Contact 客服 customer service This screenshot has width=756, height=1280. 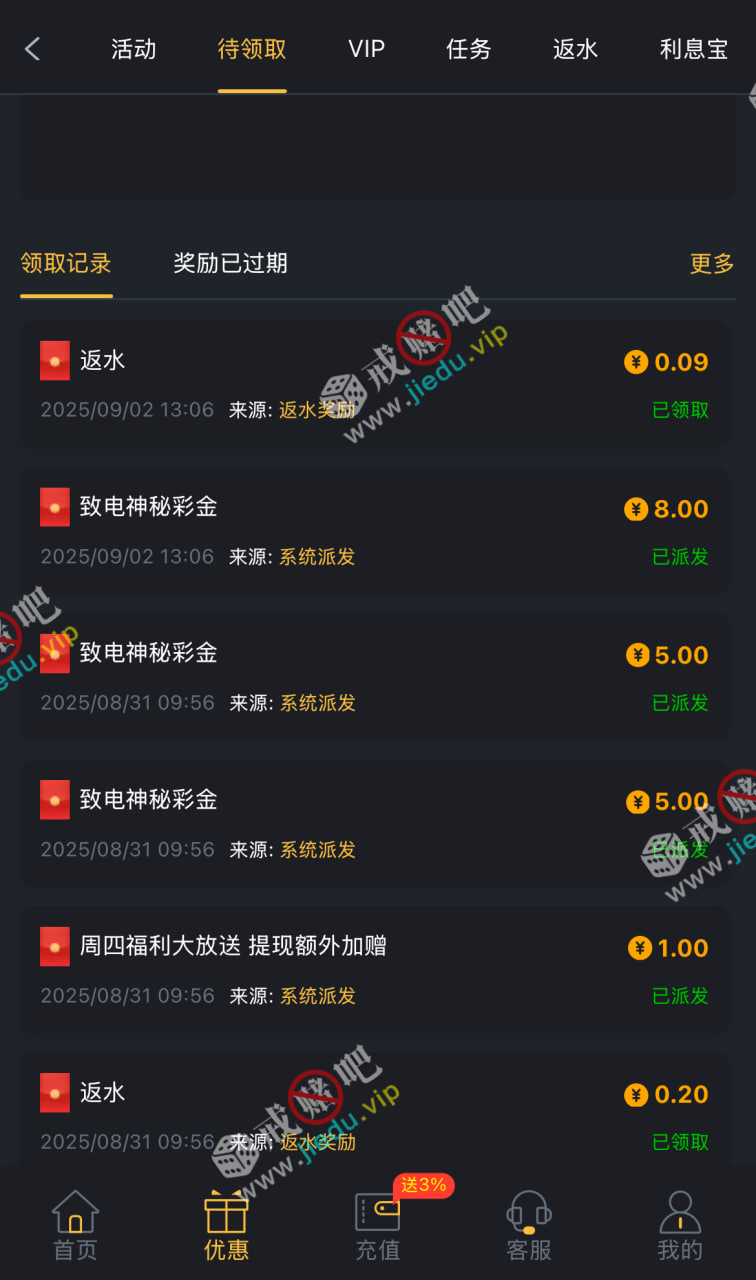click(529, 1225)
